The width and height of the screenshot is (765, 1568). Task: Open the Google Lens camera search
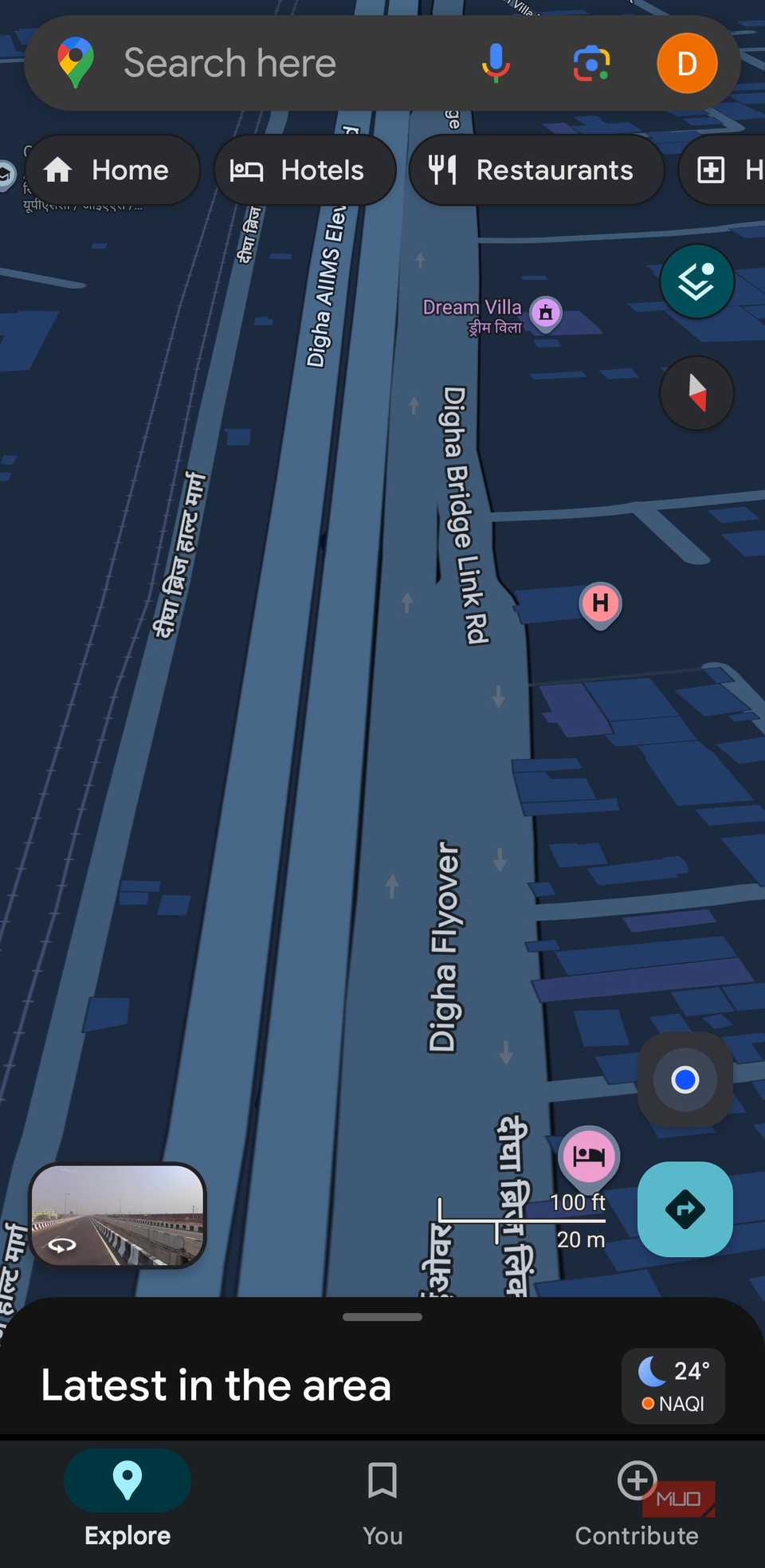[590, 62]
